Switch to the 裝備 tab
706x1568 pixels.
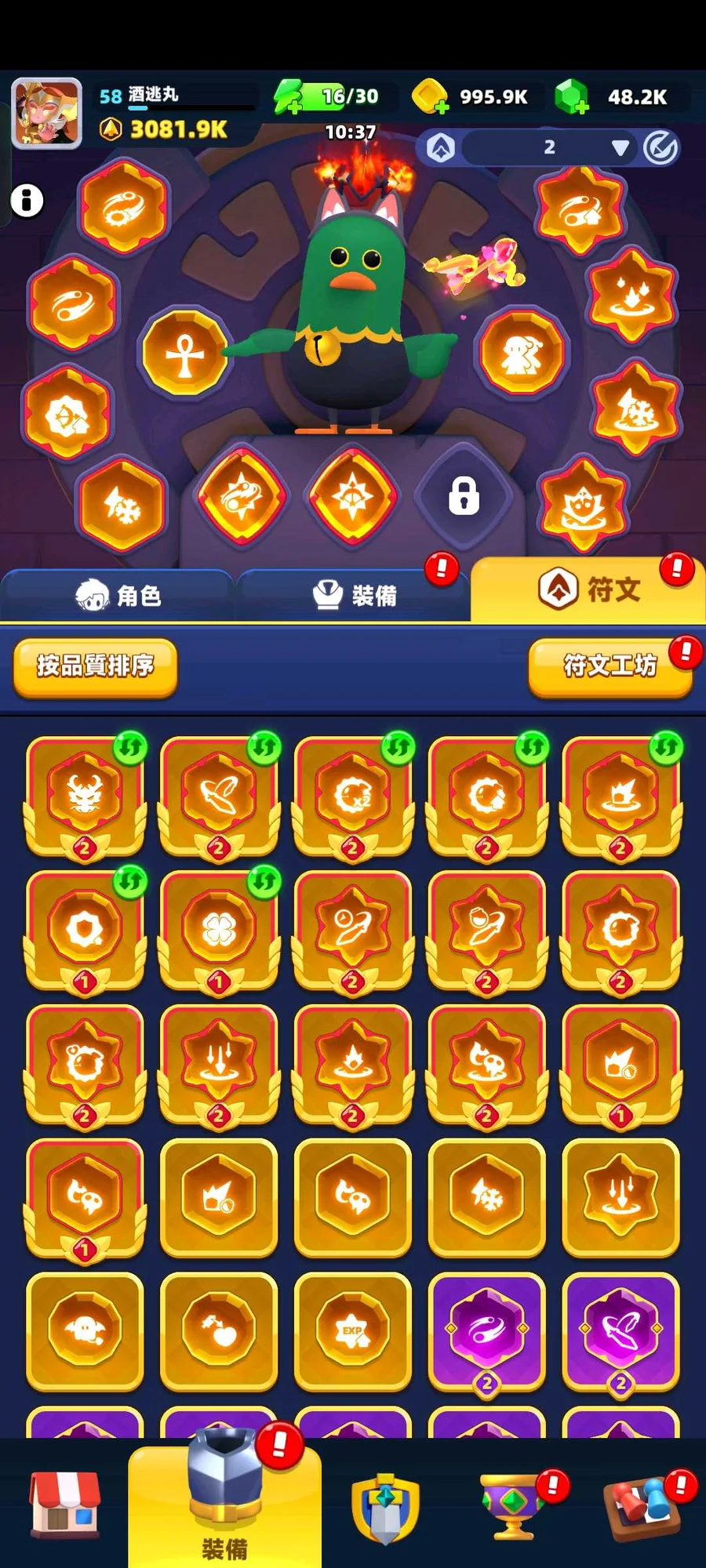[353, 596]
